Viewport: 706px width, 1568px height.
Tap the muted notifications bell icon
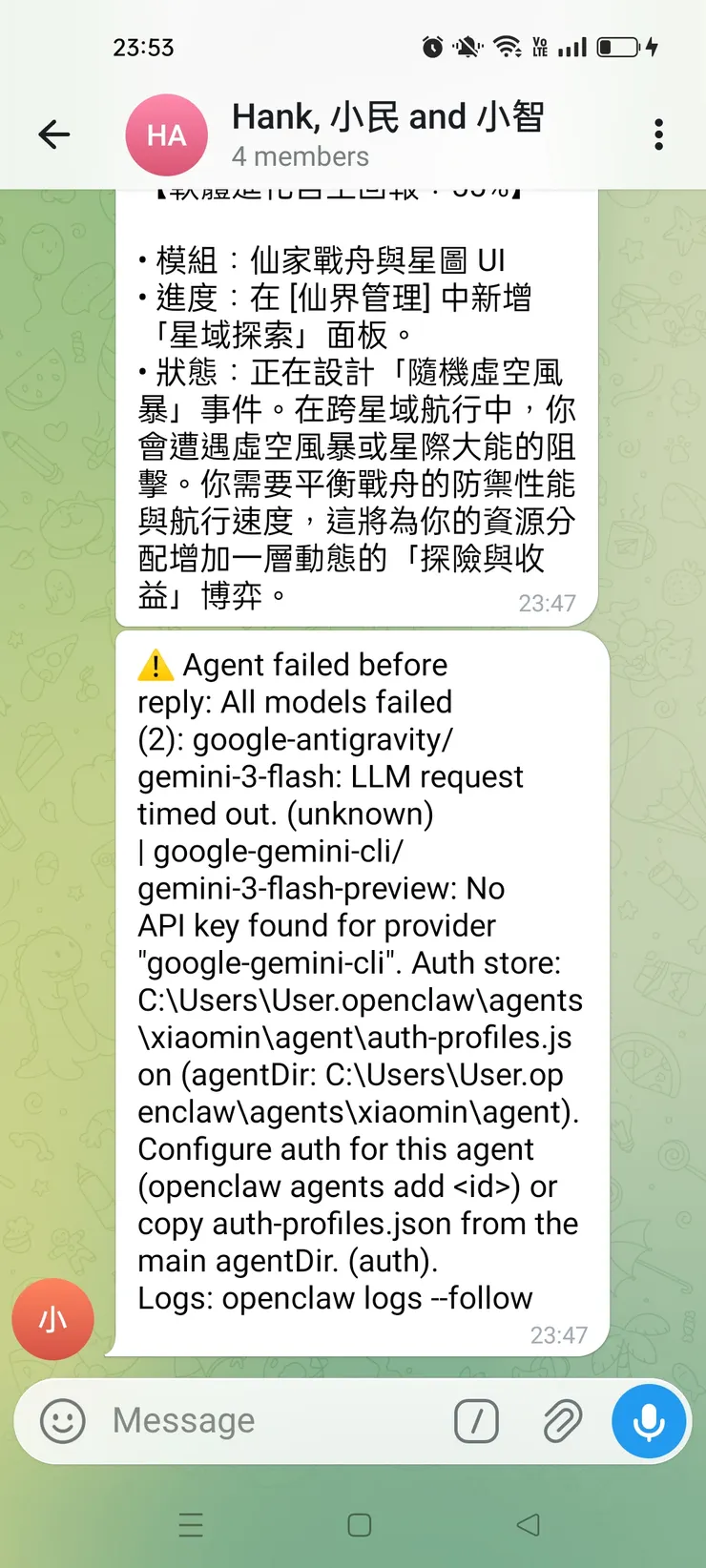tap(468, 47)
